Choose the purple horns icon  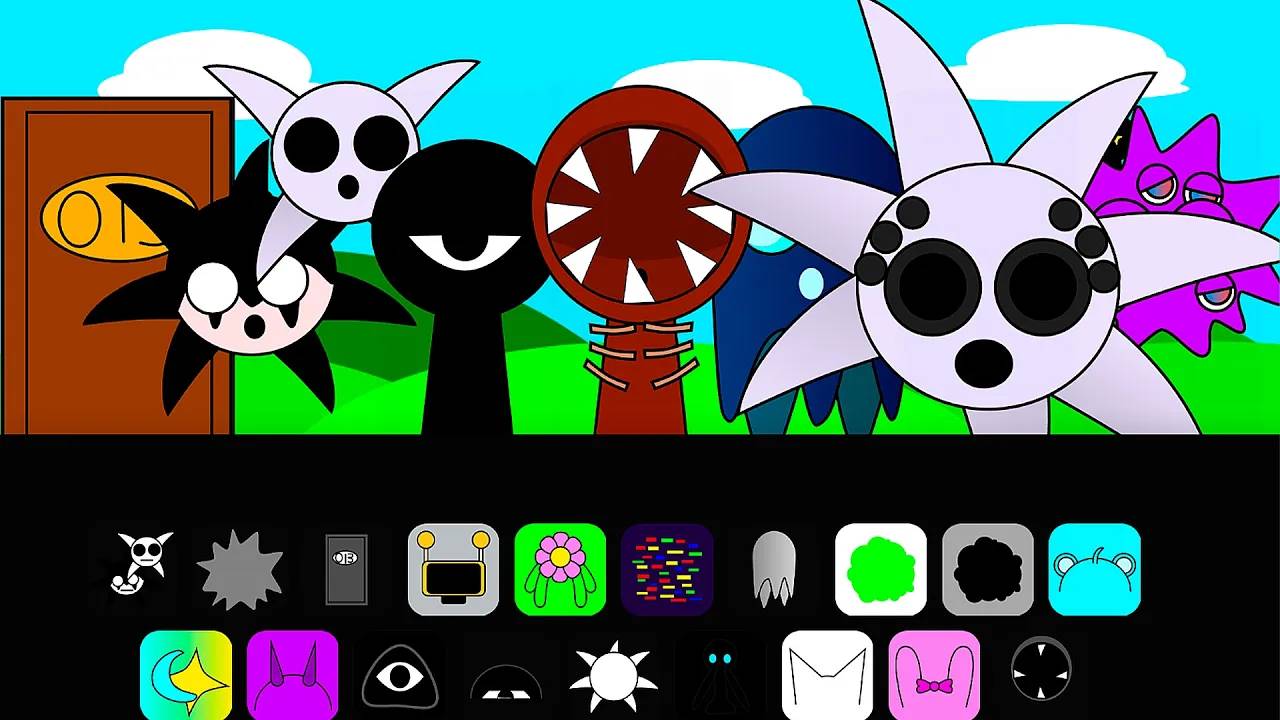tap(292, 675)
